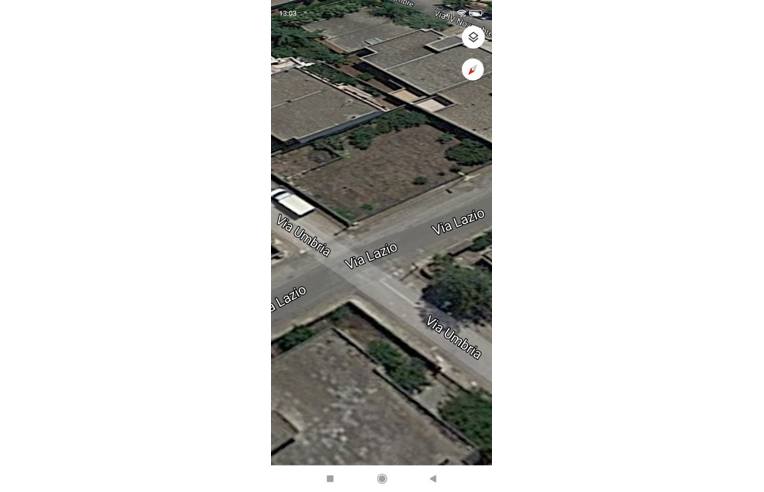Go back with the system back button
Screen dimensions: 764x492
pos(432,479)
